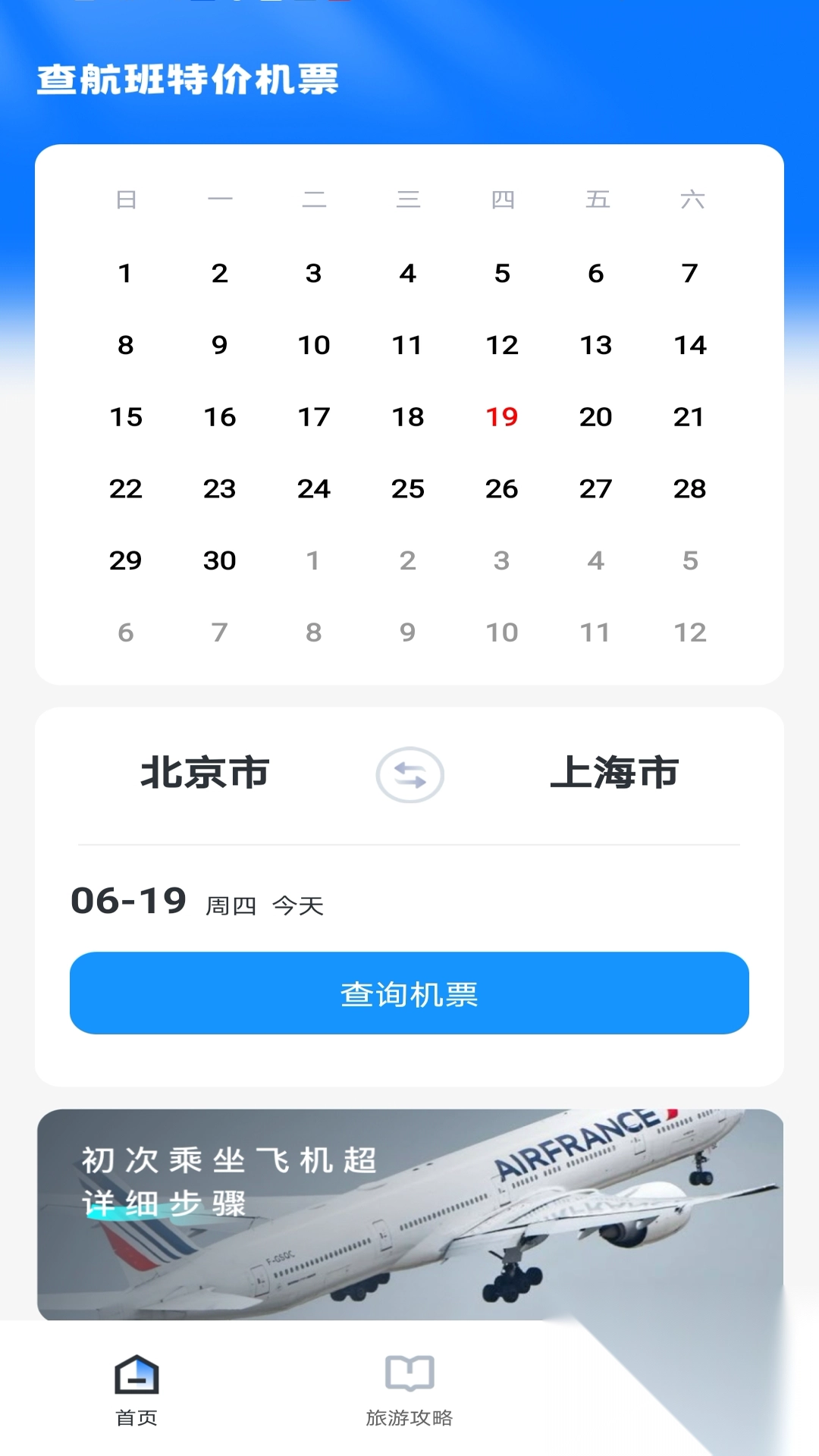The width and height of the screenshot is (819, 1456).
Task: Pick the 28th in the calendar
Action: [690, 489]
